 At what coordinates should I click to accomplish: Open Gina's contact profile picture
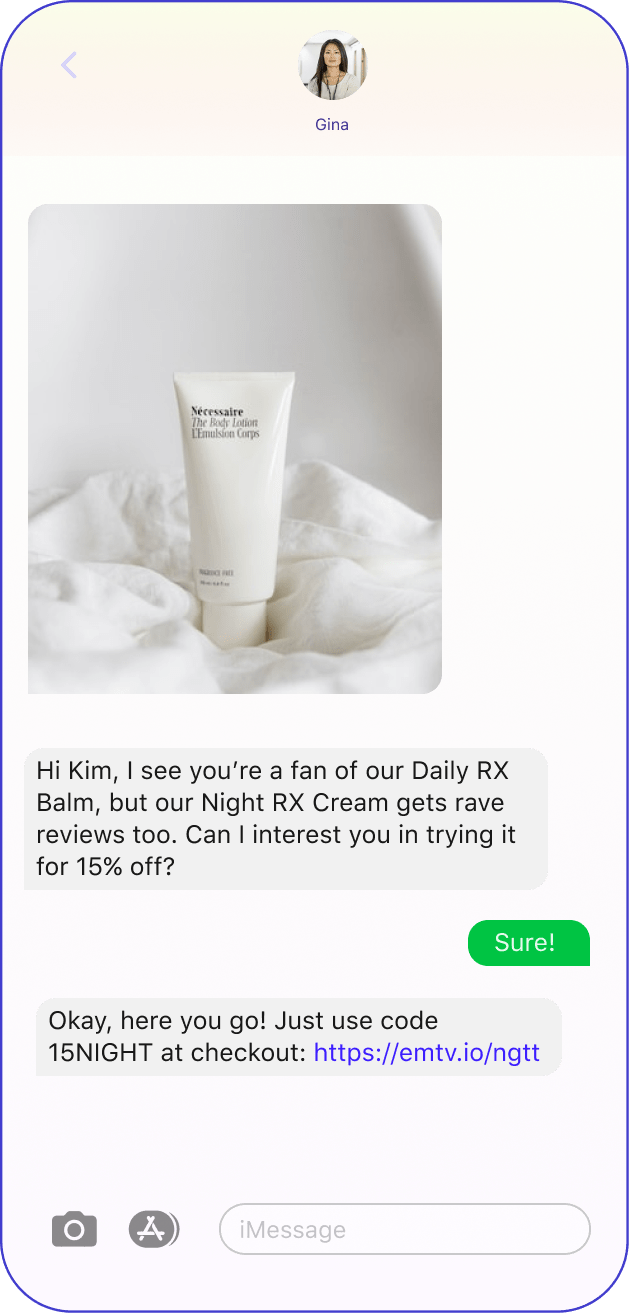332,65
